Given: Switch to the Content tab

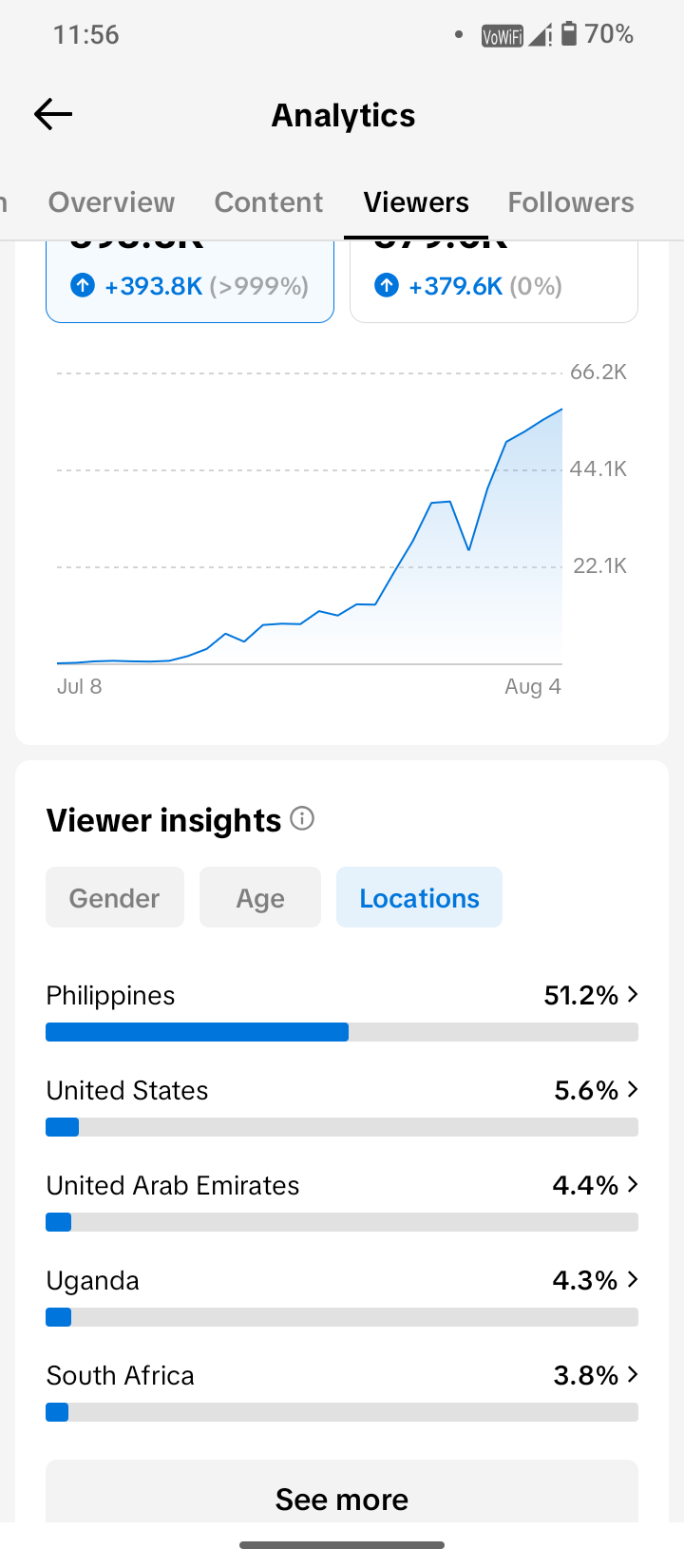Looking at the screenshot, I should [269, 202].
